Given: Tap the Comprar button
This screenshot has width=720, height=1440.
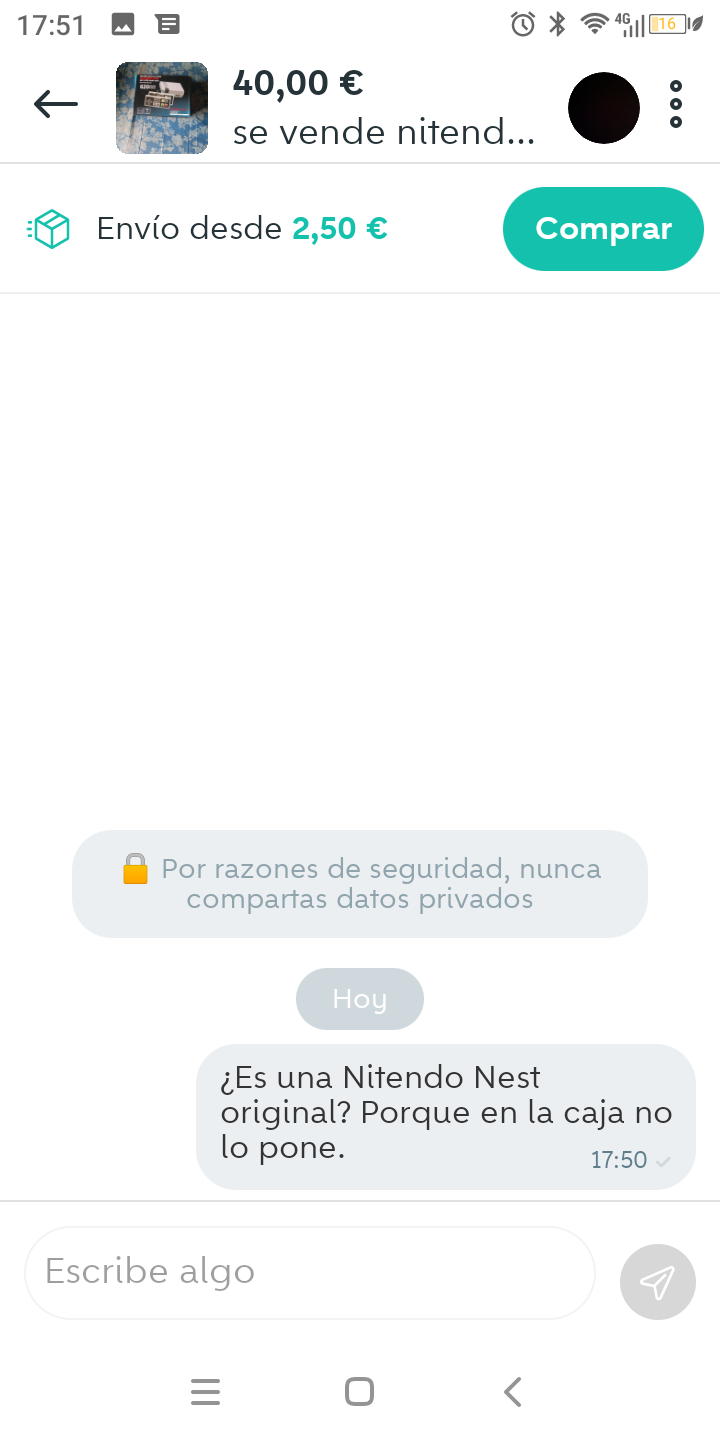Looking at the screenshot, I should tap(603, 229).
